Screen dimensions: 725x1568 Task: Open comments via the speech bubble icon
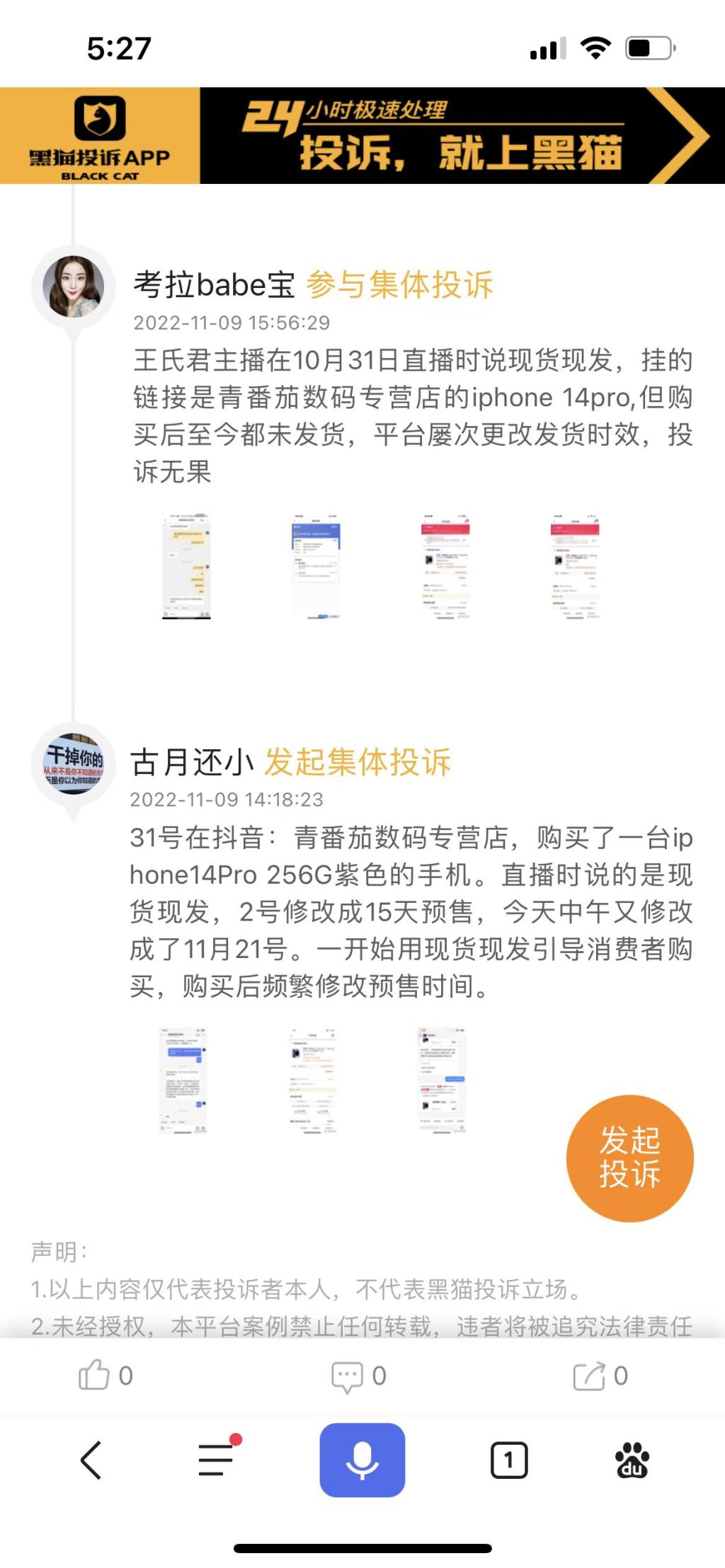(x=347, y=1376)
